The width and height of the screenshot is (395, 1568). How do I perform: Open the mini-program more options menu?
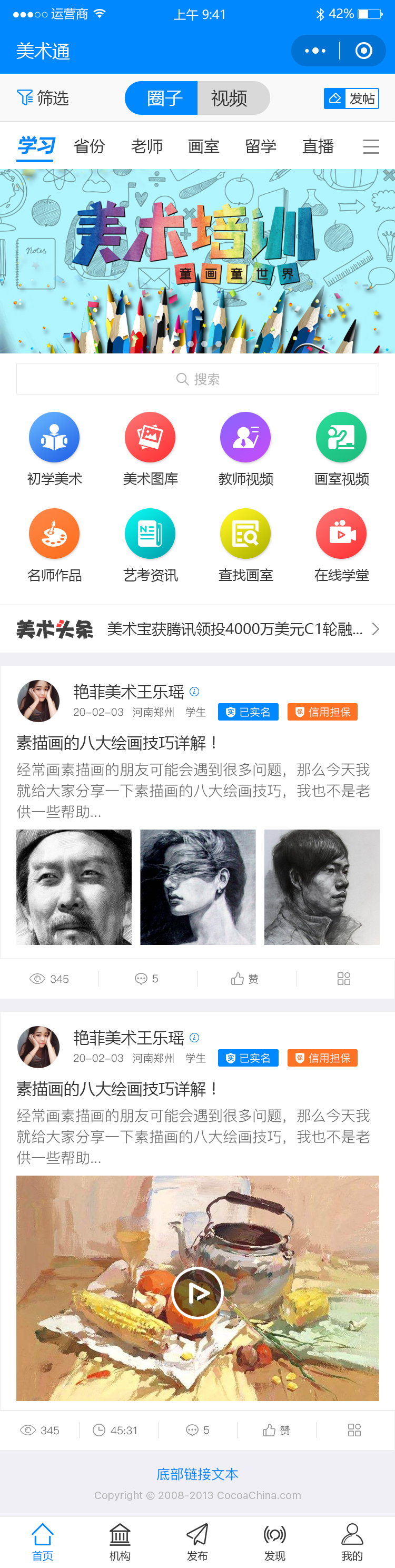[x=314, y=51]
